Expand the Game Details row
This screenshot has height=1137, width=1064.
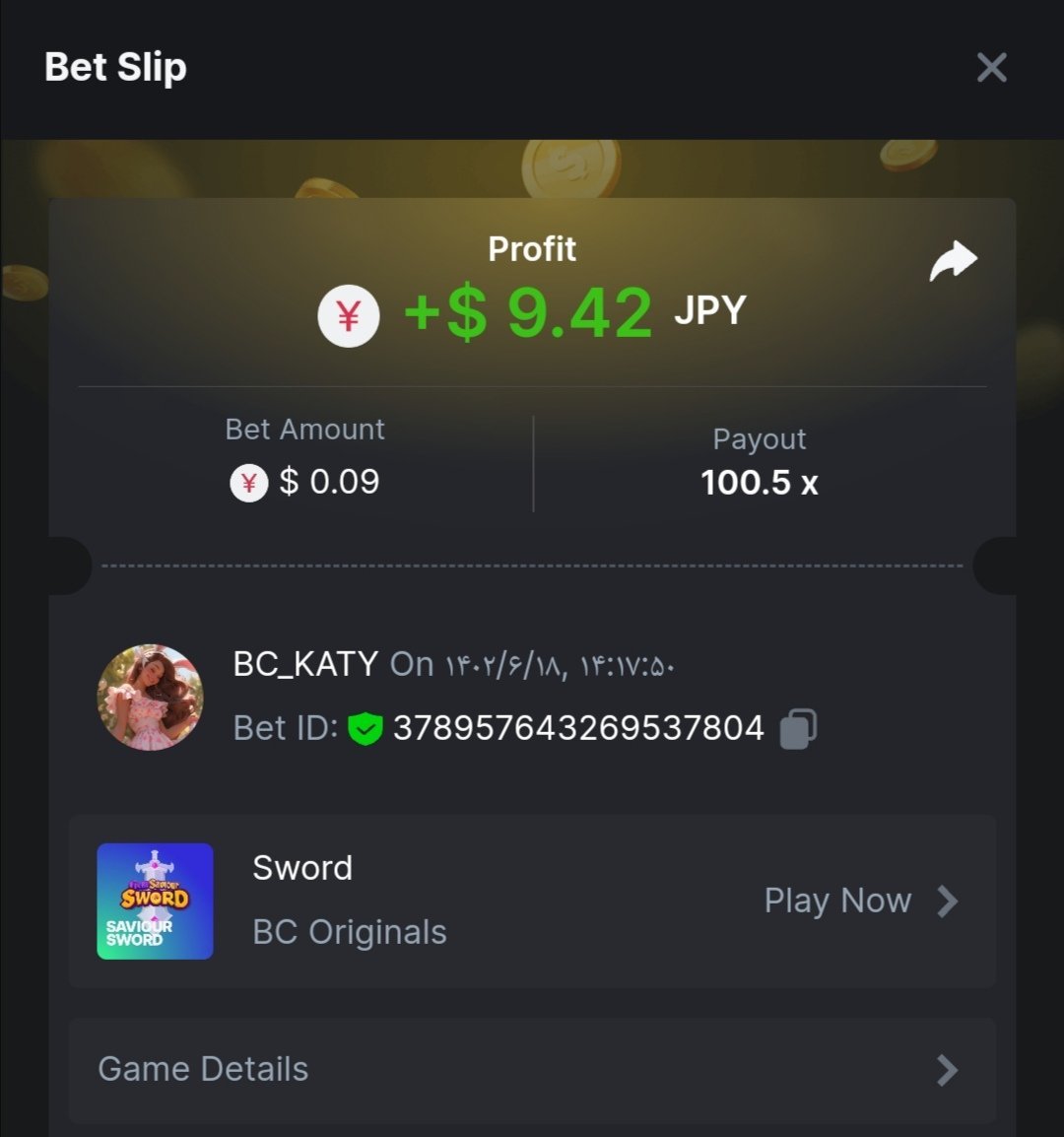coord(532,1070)
